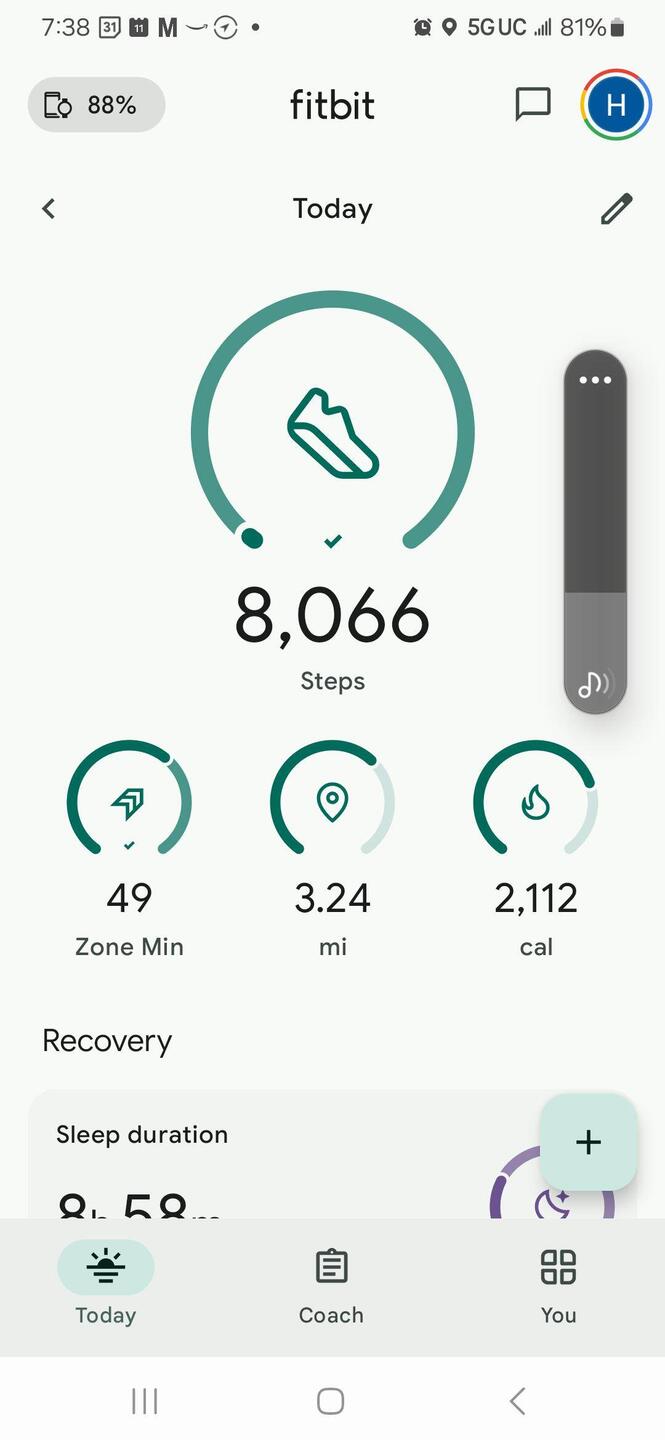
Task: Go to the system home screen
Action: point(331,1401)
